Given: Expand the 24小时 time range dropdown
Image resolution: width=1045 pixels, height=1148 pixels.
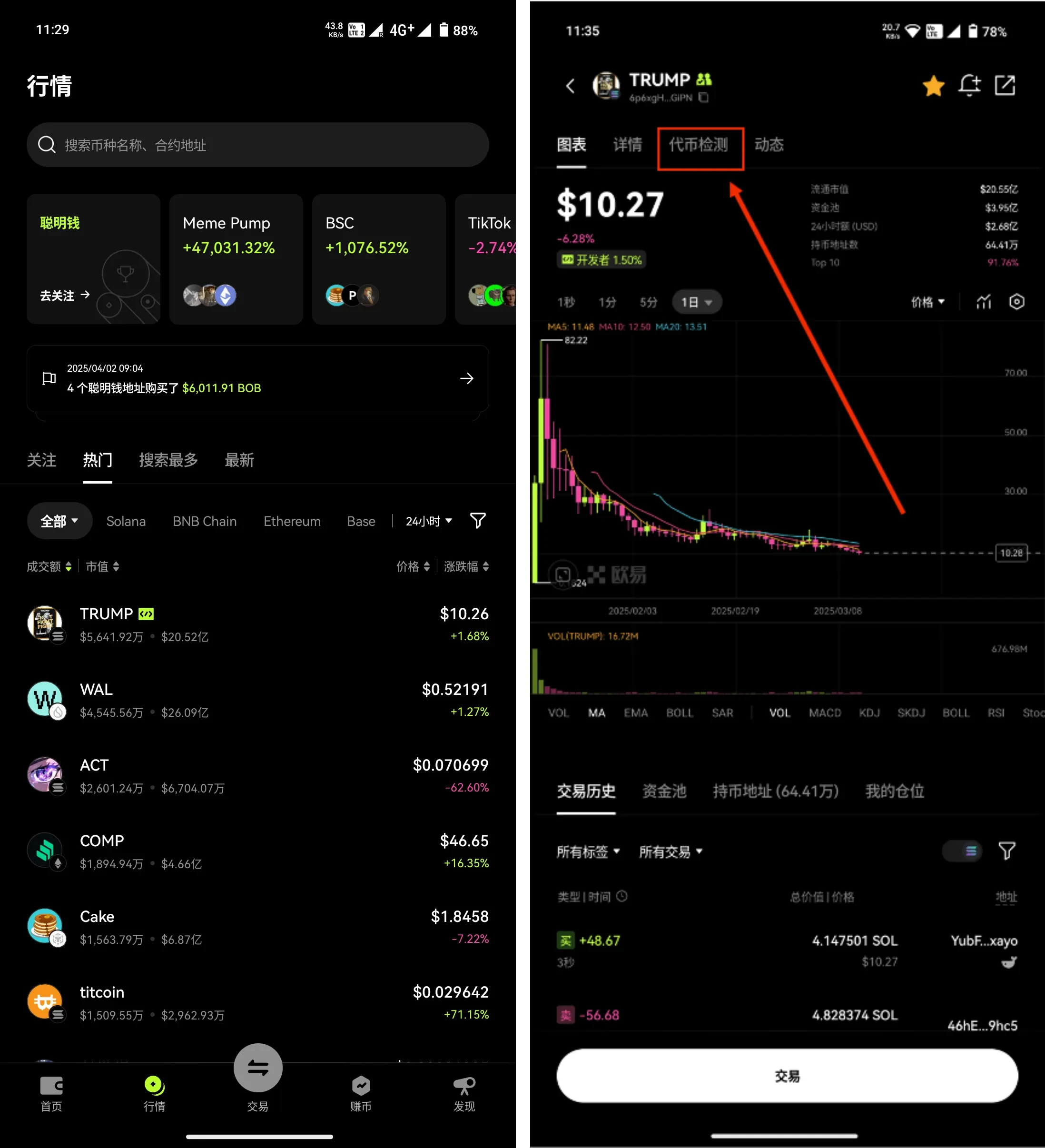Looking at the screenshot, I should click(x=428, y=521).
